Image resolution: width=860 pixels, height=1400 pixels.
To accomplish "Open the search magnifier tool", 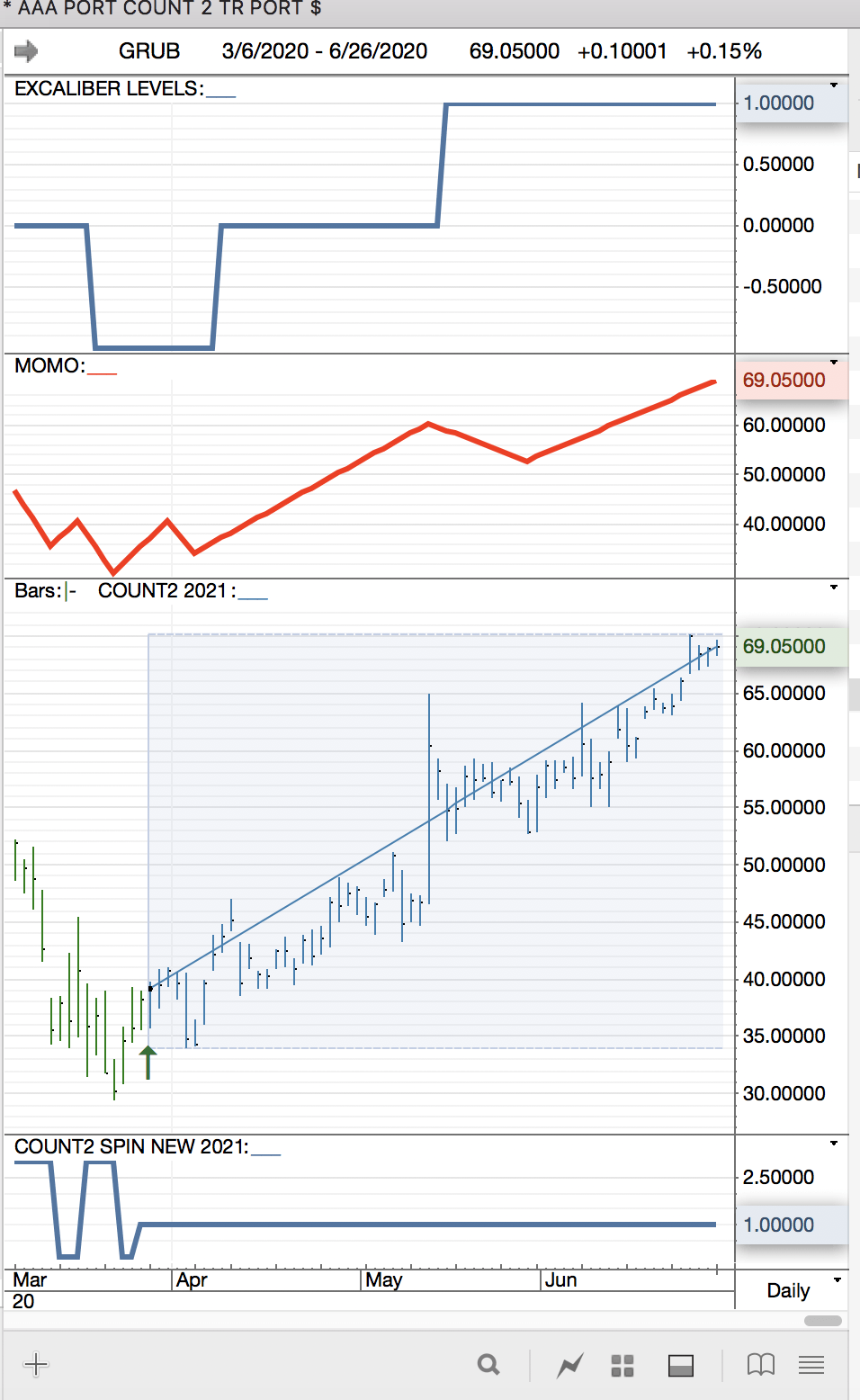I will point(488,1365).
